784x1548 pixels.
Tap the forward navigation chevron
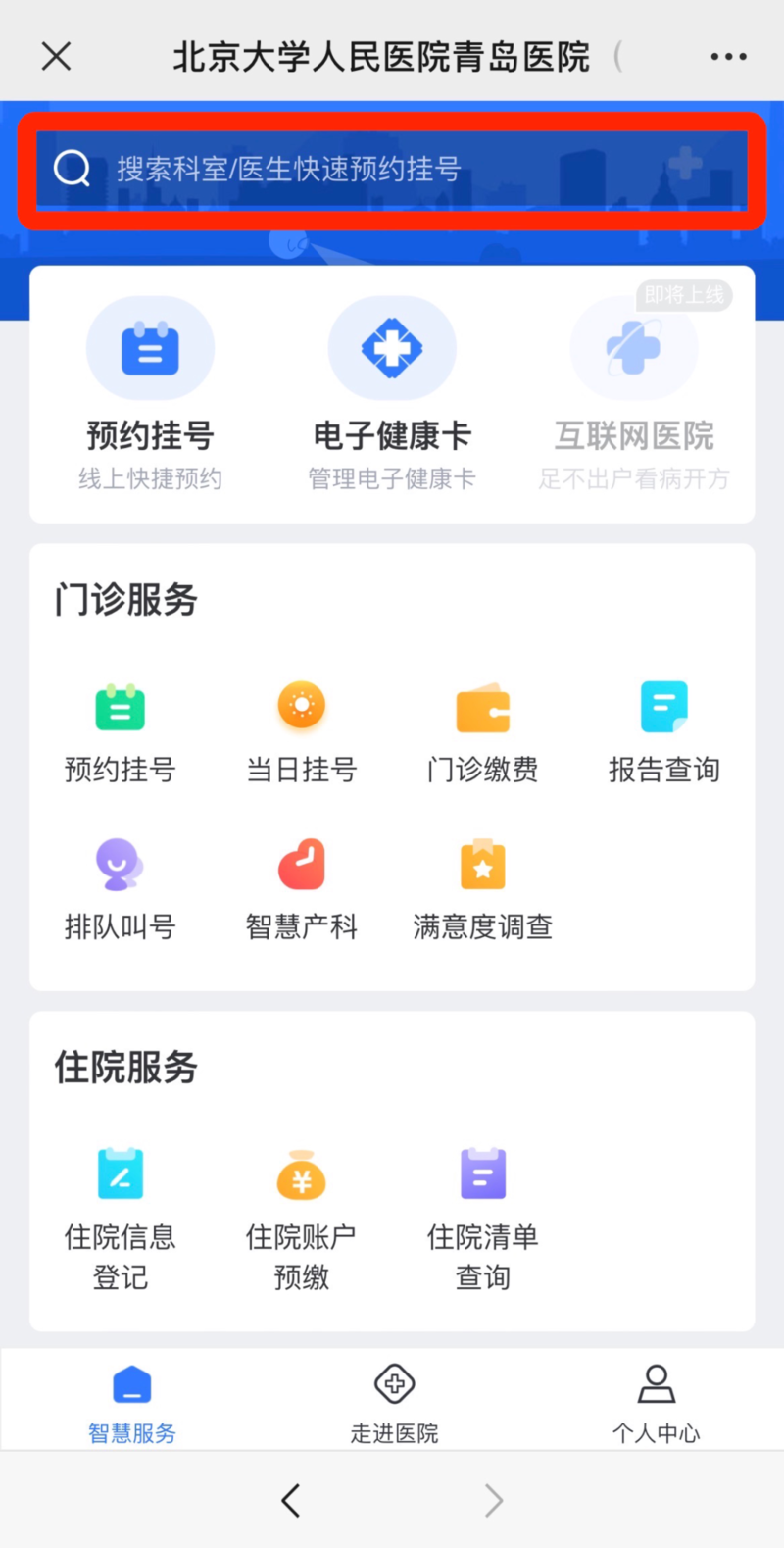(493, 1500)
